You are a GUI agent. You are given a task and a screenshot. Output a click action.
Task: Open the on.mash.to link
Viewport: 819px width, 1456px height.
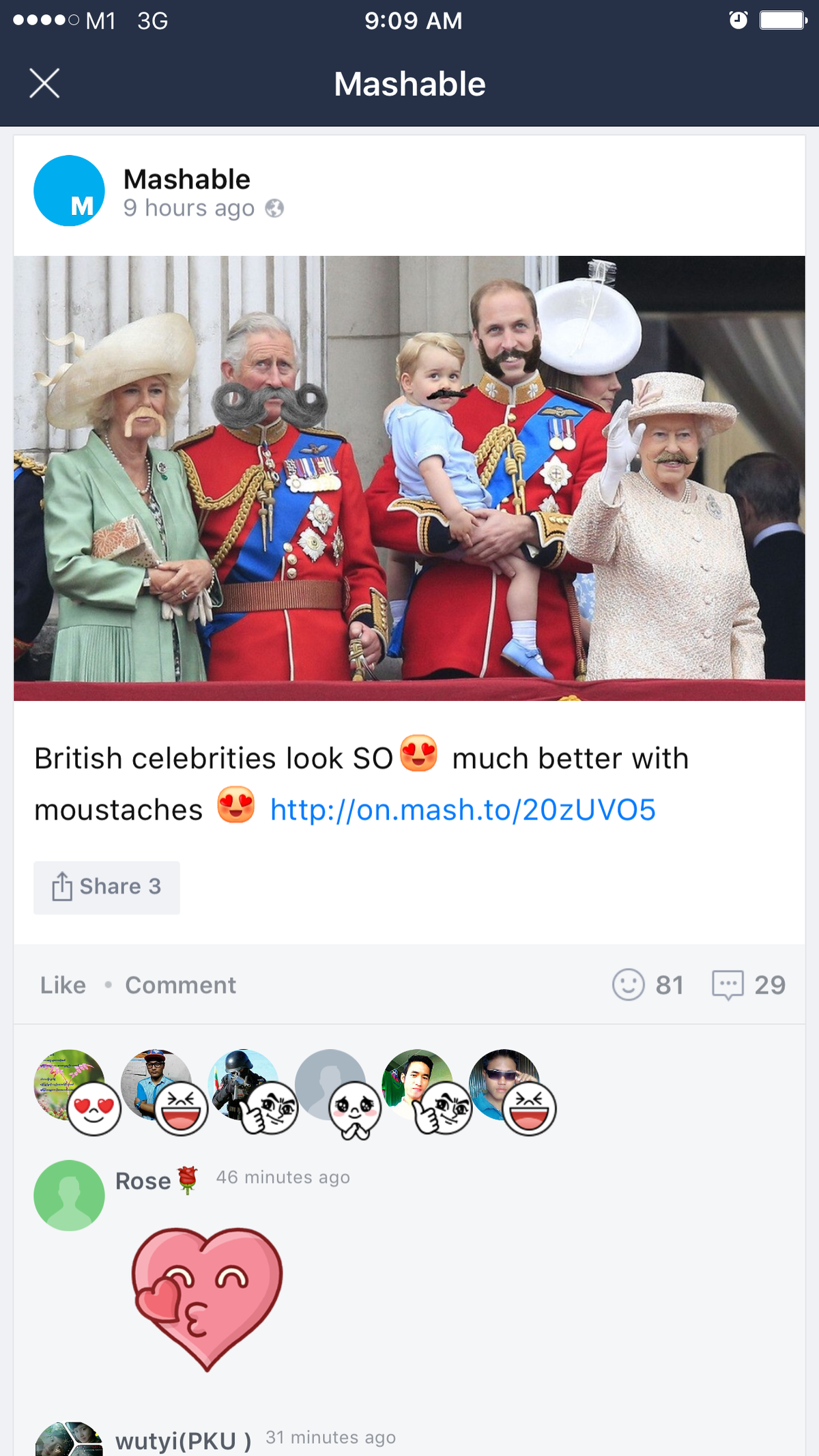click(463, 810)
